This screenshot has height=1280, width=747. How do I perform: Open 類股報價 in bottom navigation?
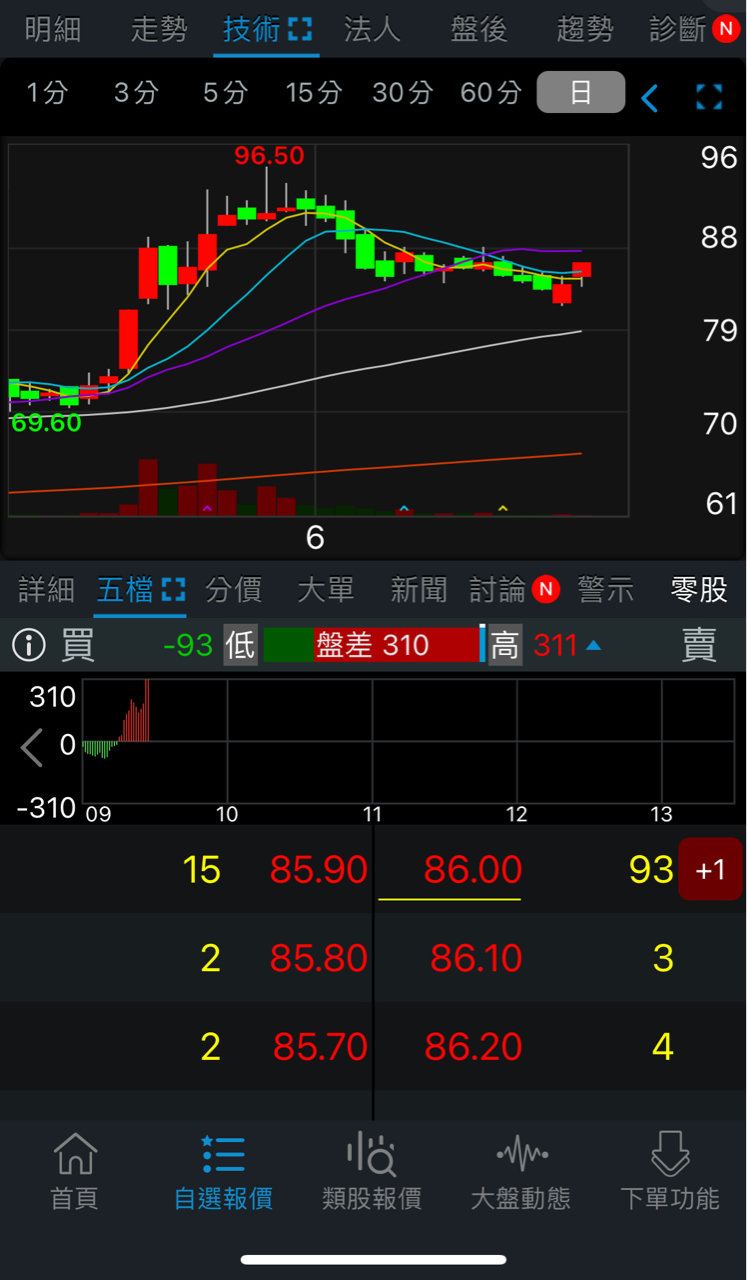[x=372, y=1172]
